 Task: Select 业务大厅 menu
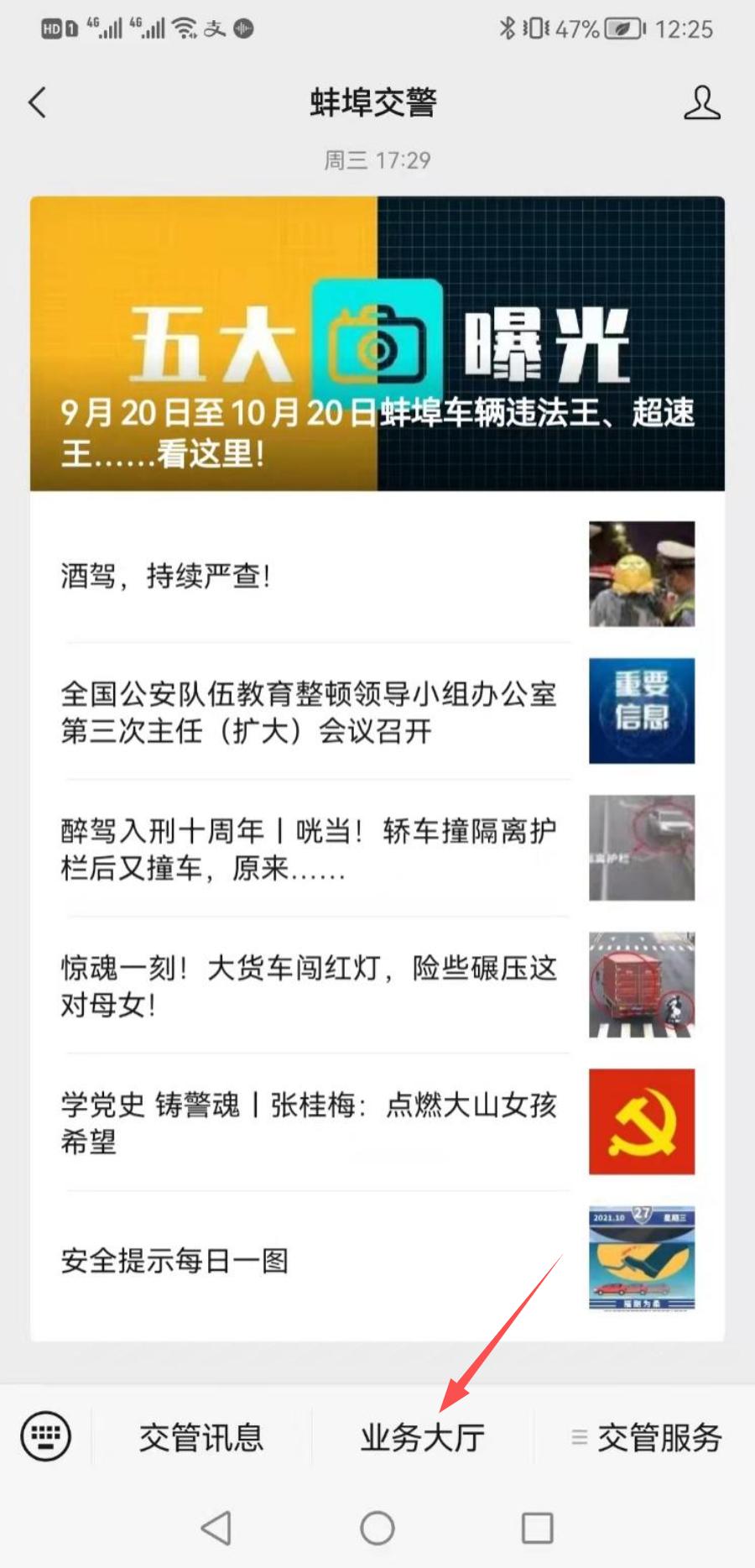[422, 1438]
